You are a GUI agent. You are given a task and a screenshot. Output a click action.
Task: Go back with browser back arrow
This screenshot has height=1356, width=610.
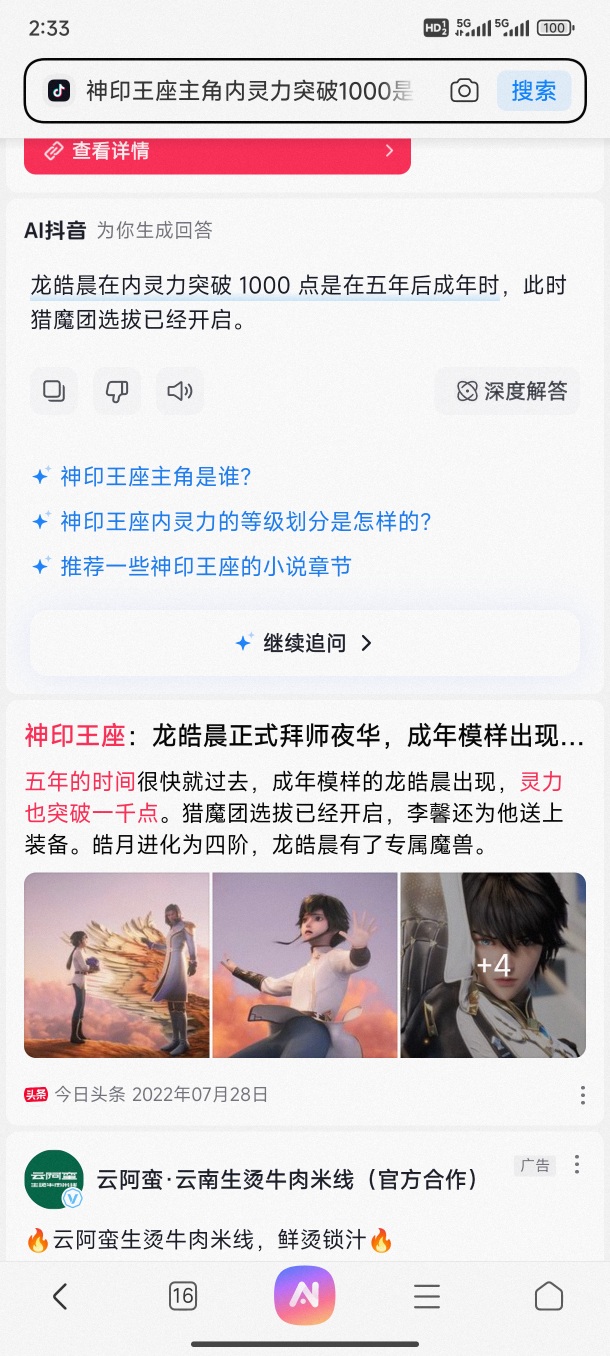click(60, 1296)
